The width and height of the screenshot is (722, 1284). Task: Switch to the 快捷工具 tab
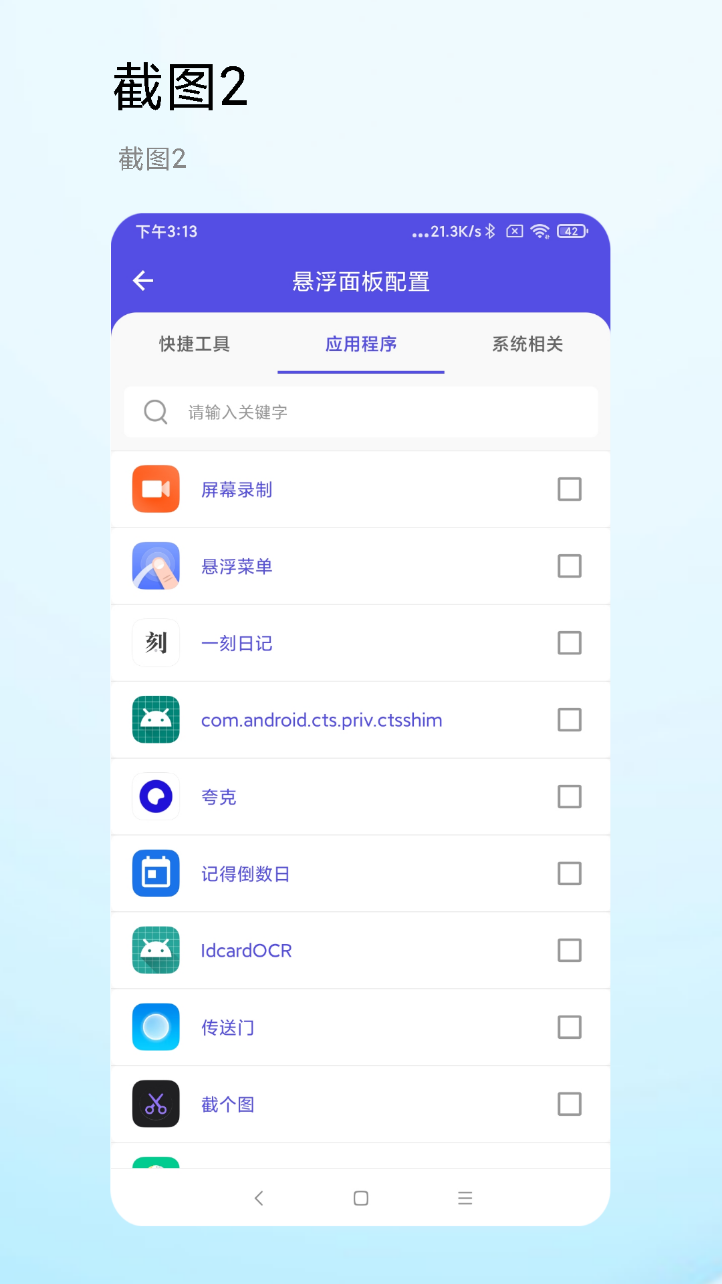(194, 344)
